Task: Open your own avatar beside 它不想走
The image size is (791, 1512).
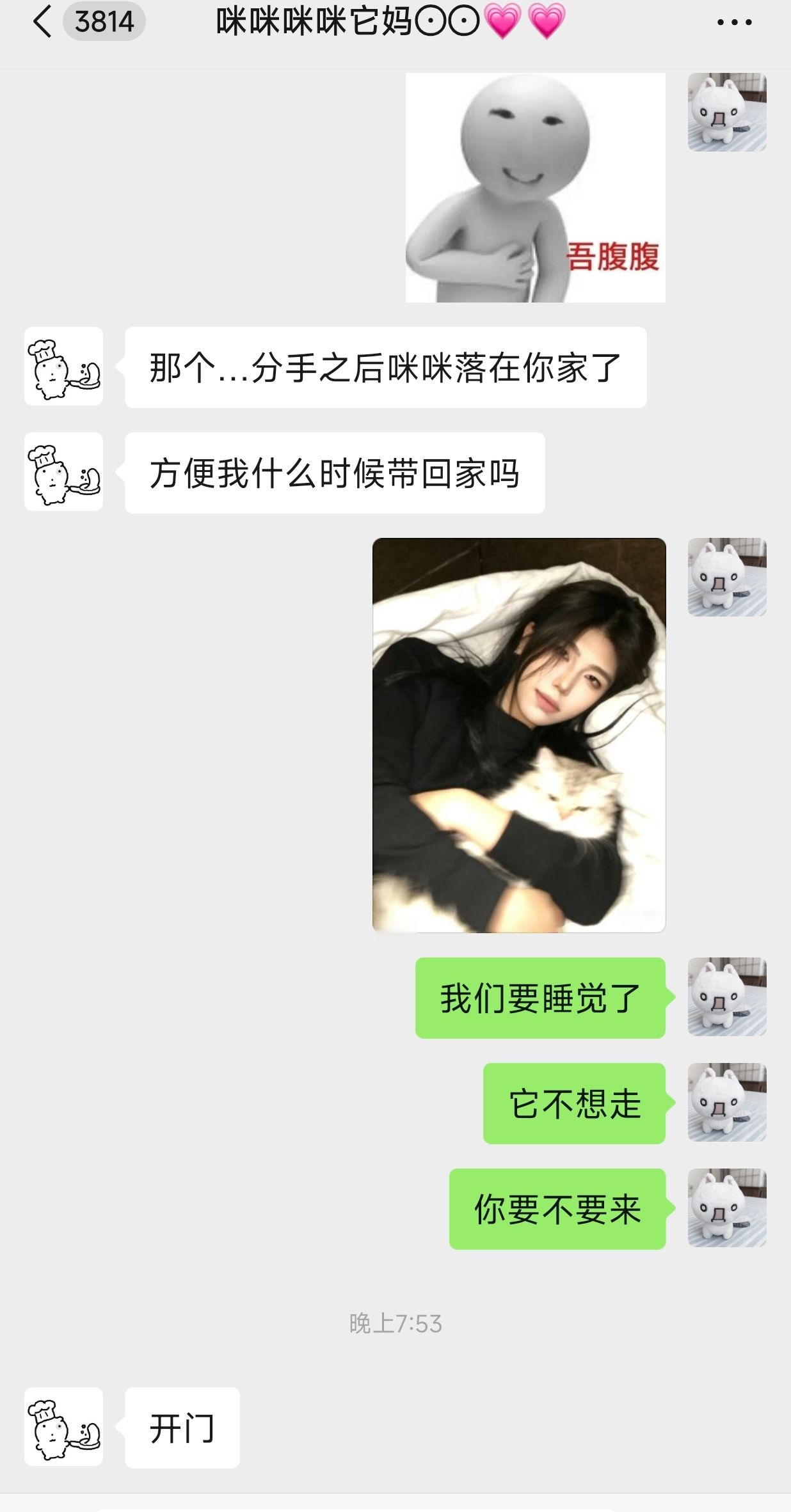Action: pyautogui.click(x=726, y=1103)
